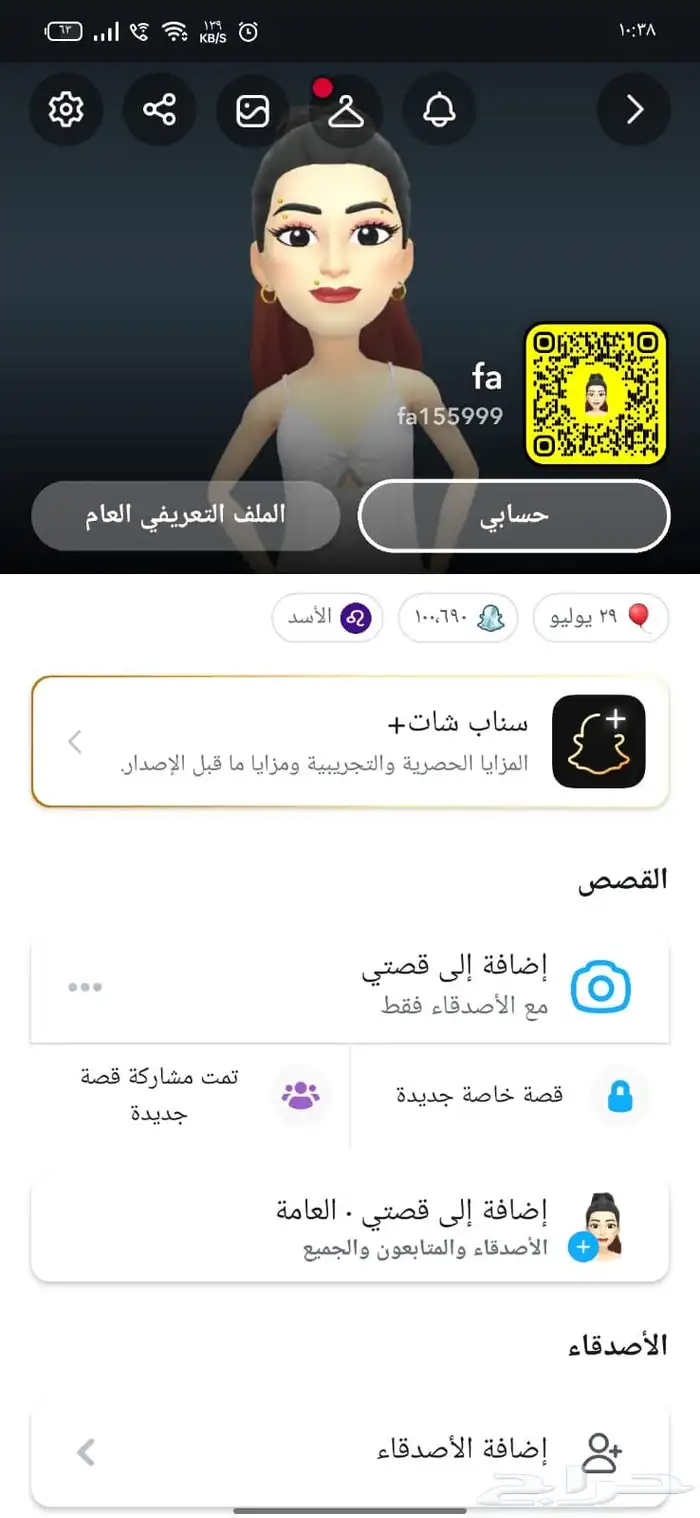Image resolution: width=700 pixels, height=1518 pixels.
Task: Switch to the حسابي tab
Action: (x=513, y=515)
